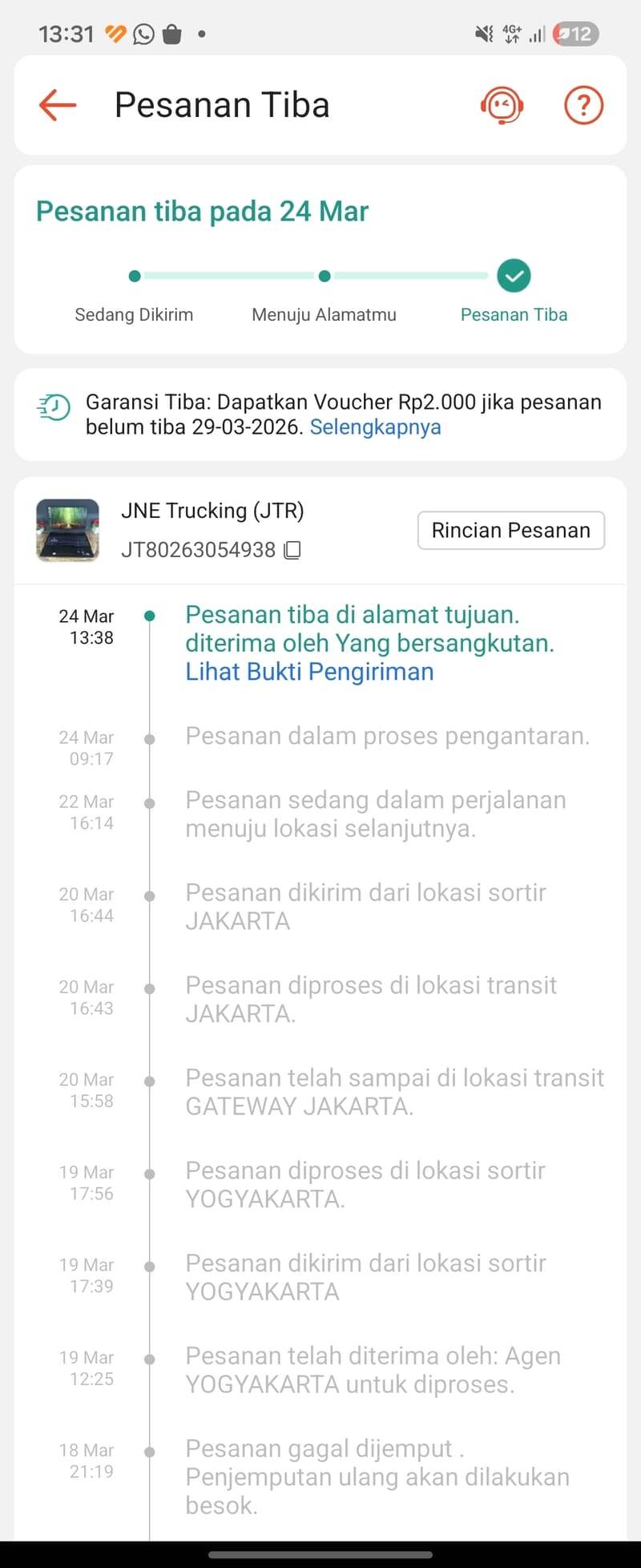Open customer service chat headset icon
The width and height of the screenshot is (641, 1568).
point(502,105)
